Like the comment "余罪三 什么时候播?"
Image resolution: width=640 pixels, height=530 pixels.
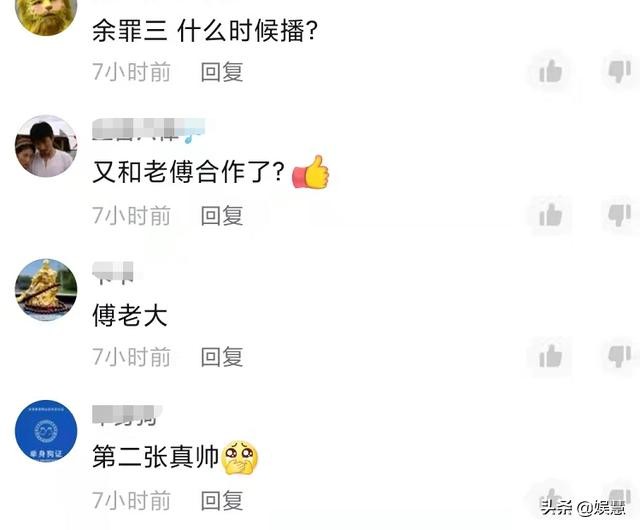pyautogui.click(x=550, y=71)
